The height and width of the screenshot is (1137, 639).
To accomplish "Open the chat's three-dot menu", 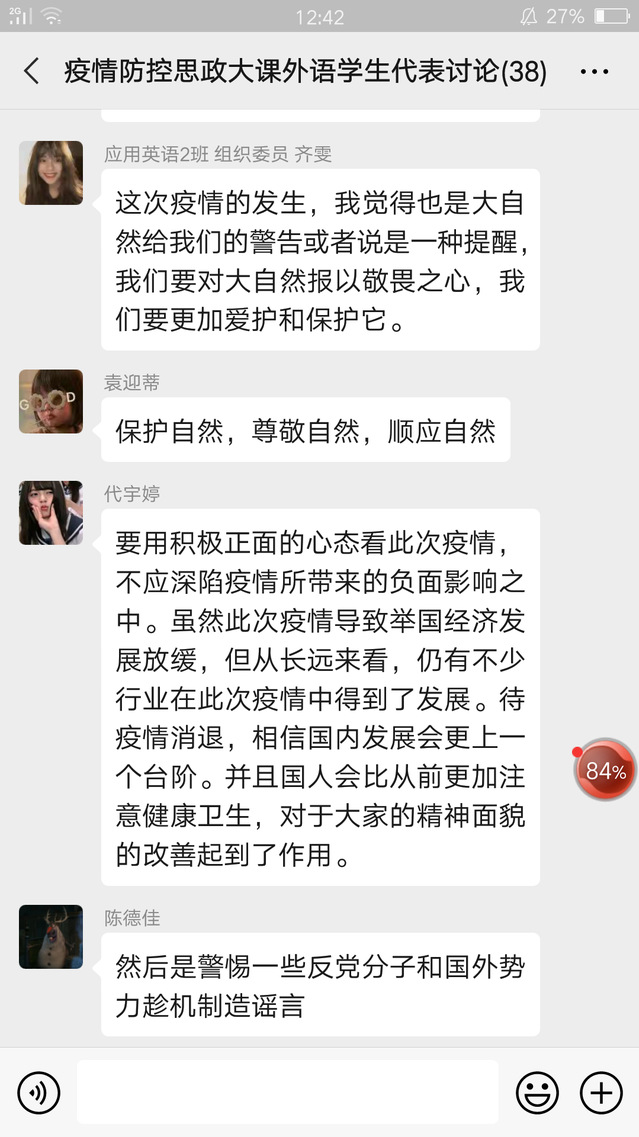I will coord(594,72).
